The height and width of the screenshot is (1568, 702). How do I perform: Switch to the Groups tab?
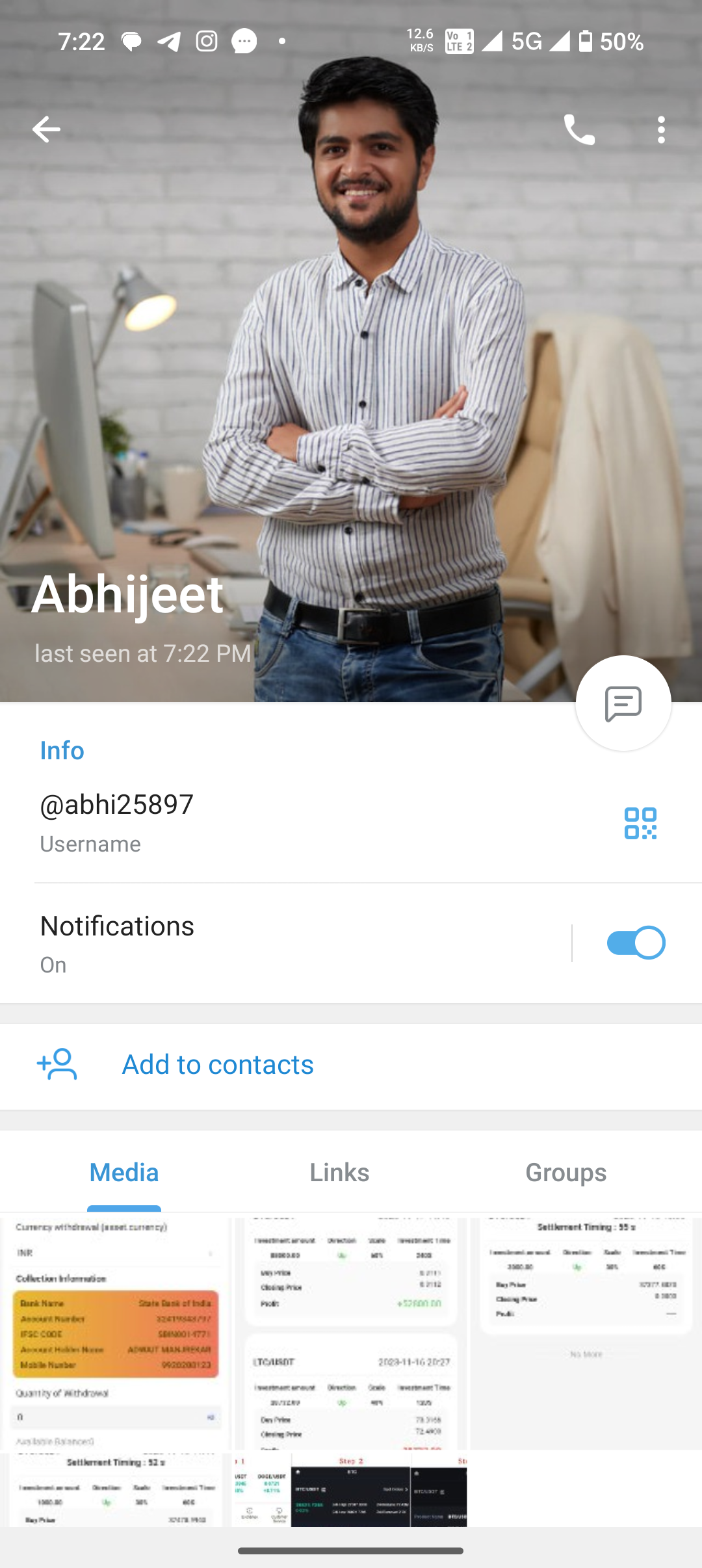(x=565, y=1173)
